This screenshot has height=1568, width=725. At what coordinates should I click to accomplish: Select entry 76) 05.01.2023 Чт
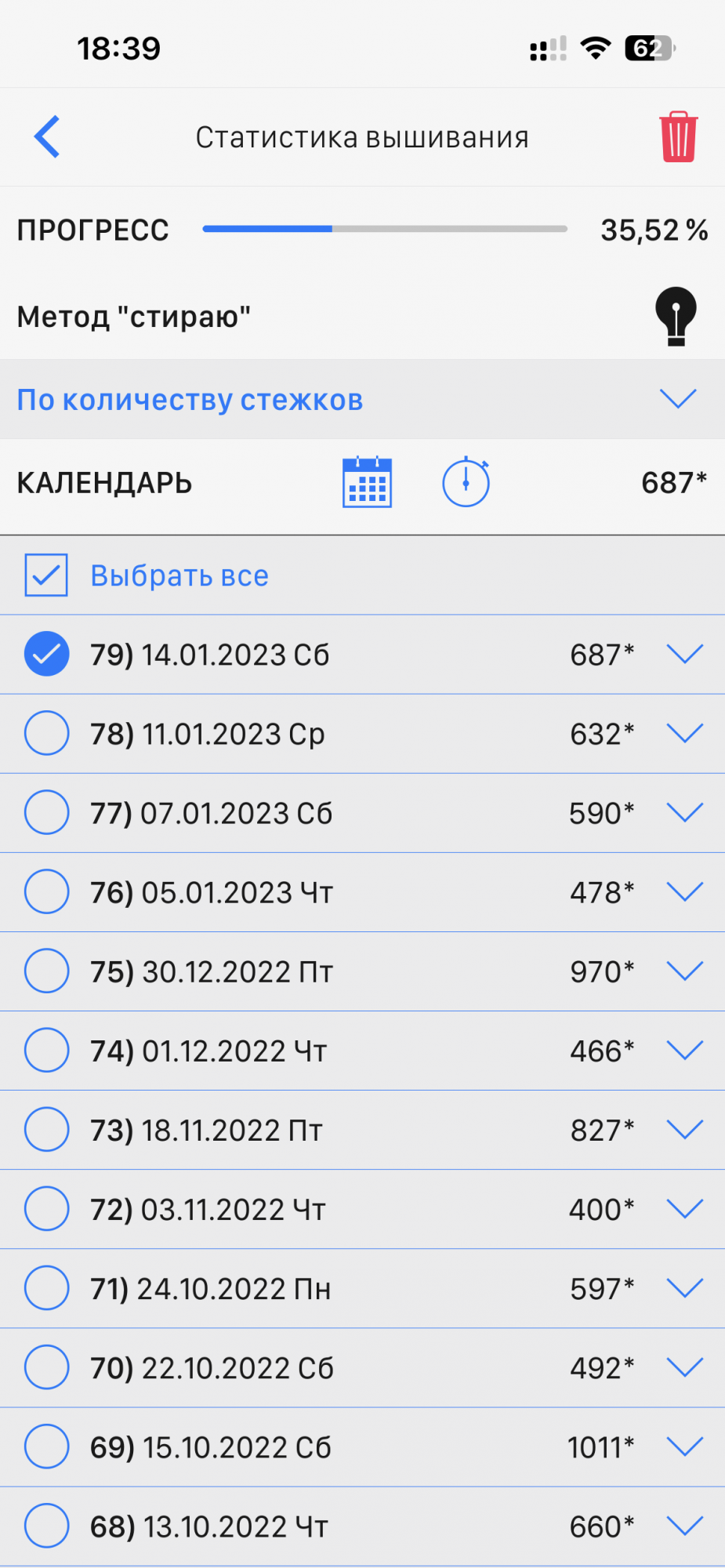(x=47, y=892)
